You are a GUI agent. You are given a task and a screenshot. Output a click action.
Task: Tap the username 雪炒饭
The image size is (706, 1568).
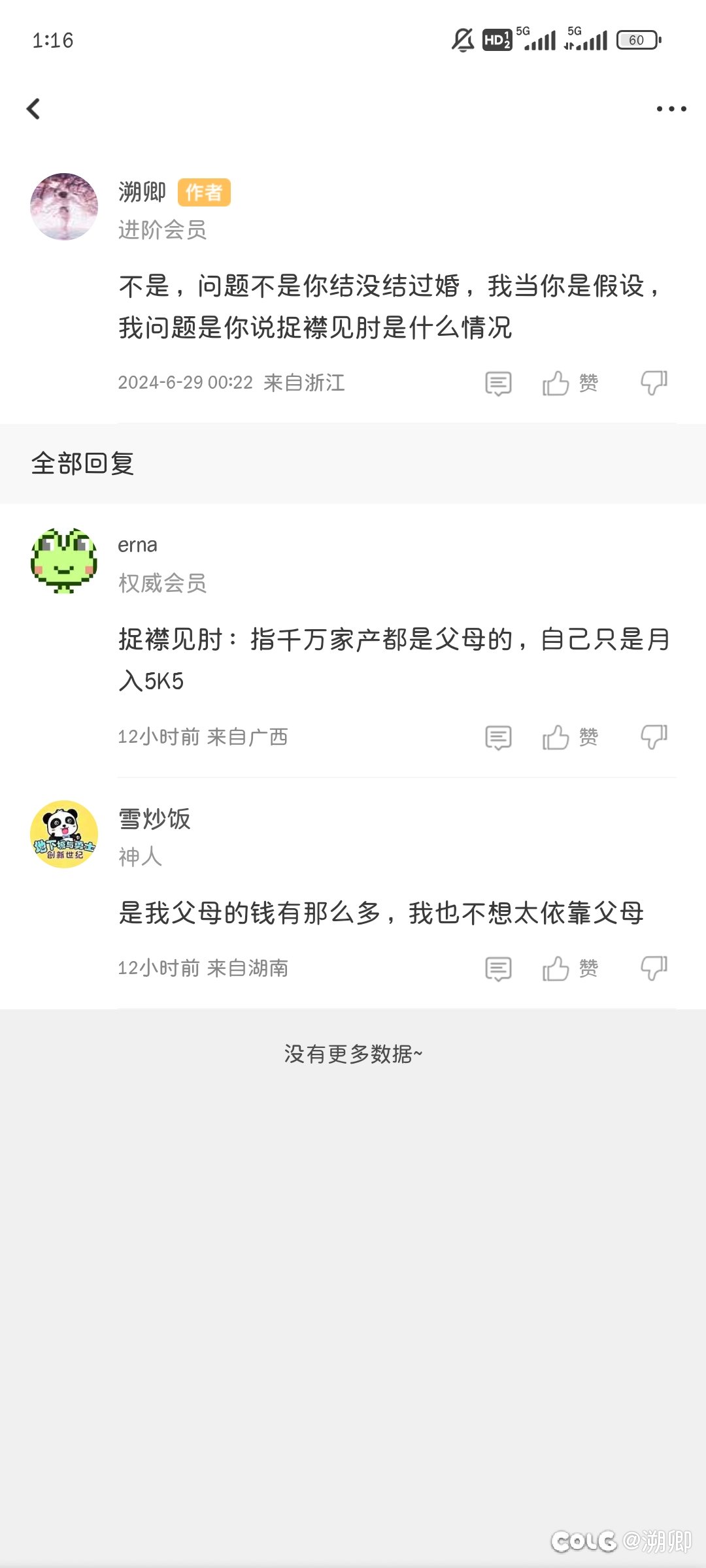pyautogui.click(x=154, y=819)
